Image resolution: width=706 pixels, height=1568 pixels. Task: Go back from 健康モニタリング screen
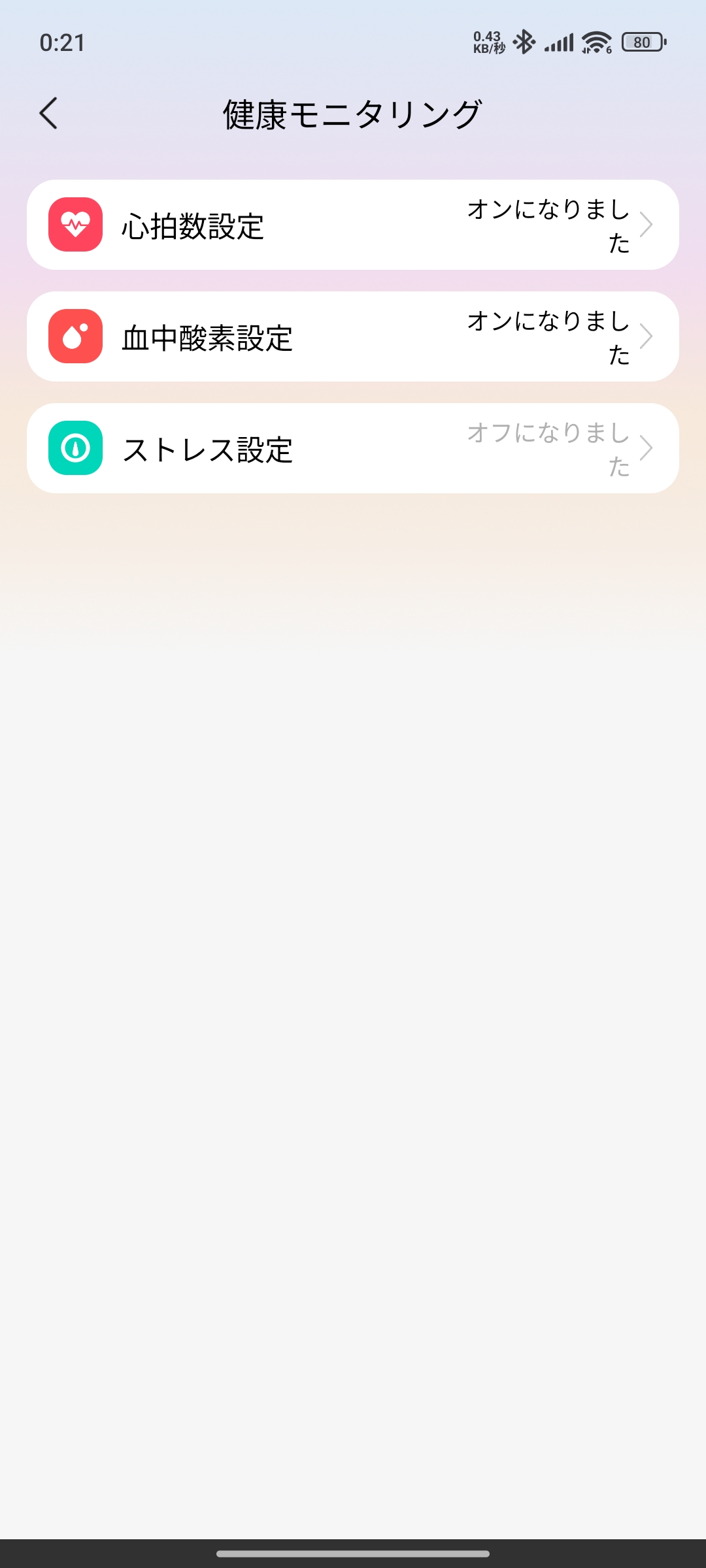point(49,114)
